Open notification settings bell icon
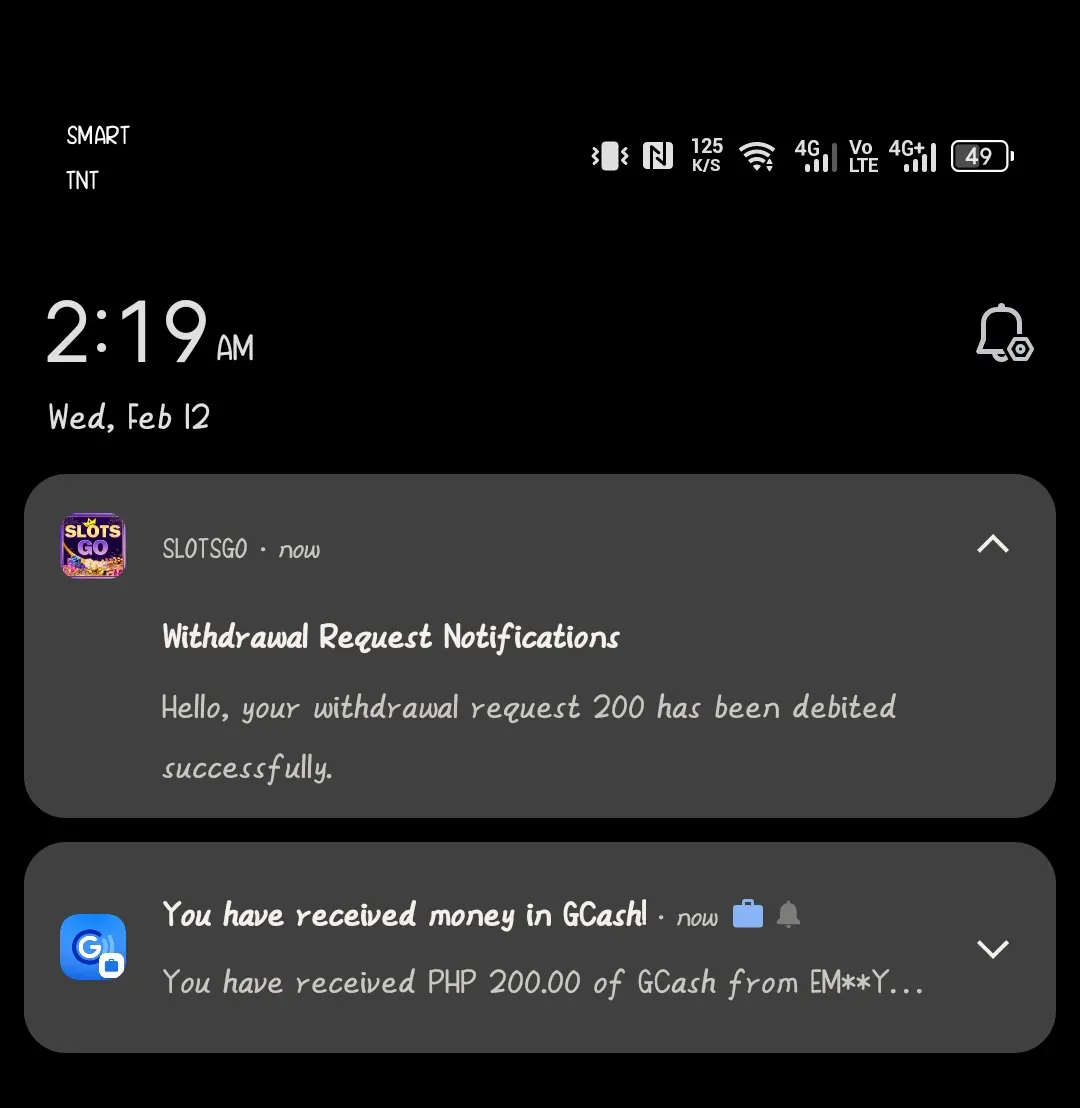Viewport: 1080px width, 1108px height. point(1003,334)
